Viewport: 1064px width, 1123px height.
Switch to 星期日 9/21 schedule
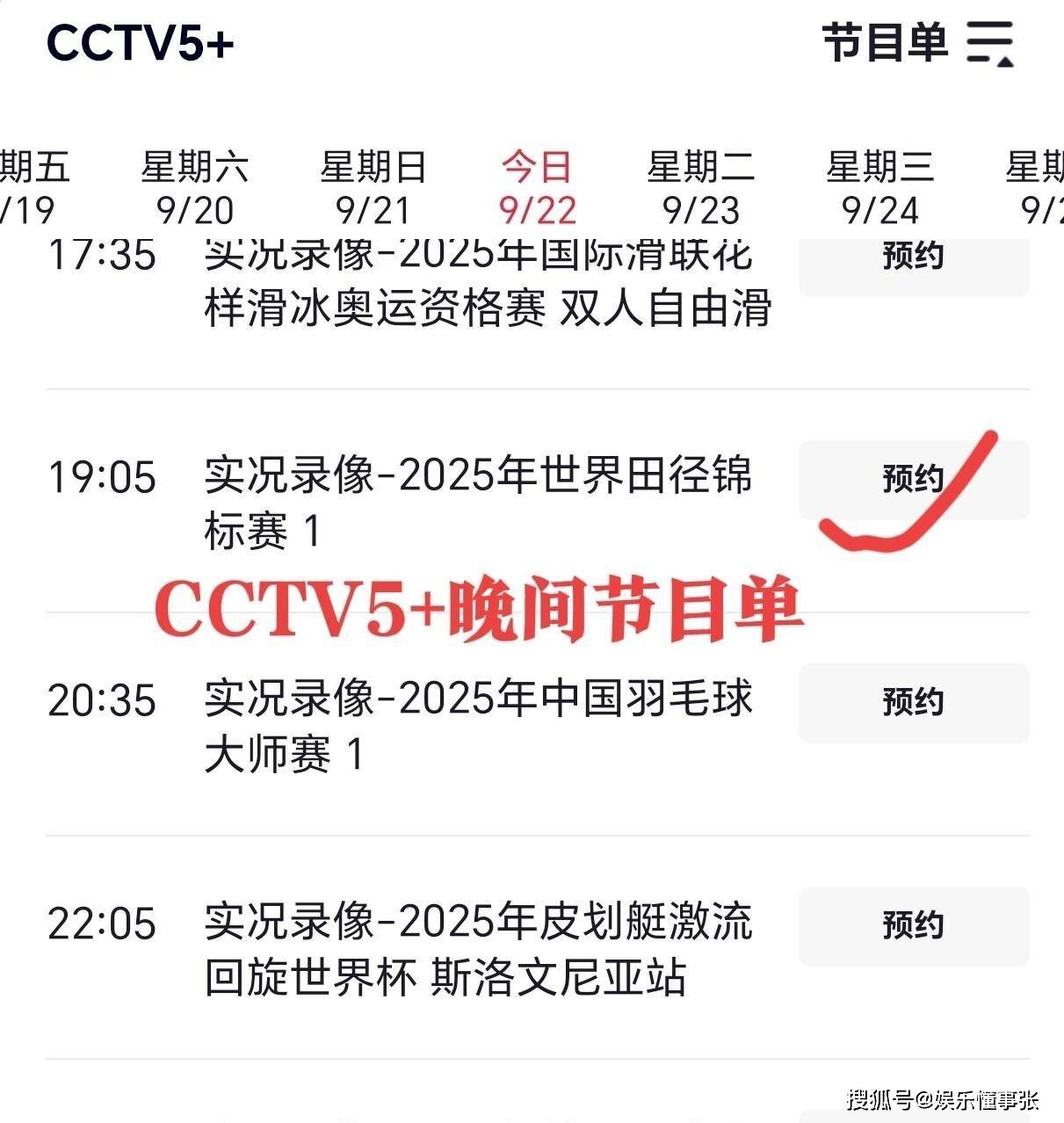pyautogui.click(x=373, y=187)
